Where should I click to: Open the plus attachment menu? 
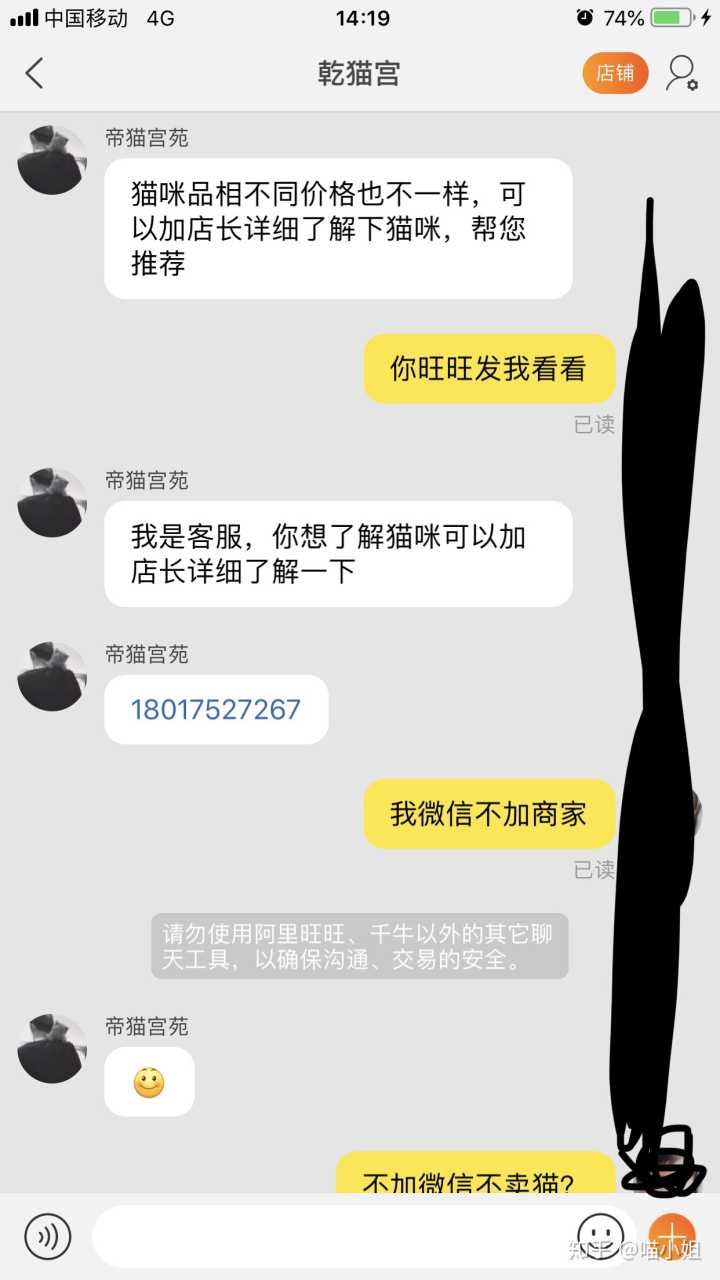click(671, 1236)
